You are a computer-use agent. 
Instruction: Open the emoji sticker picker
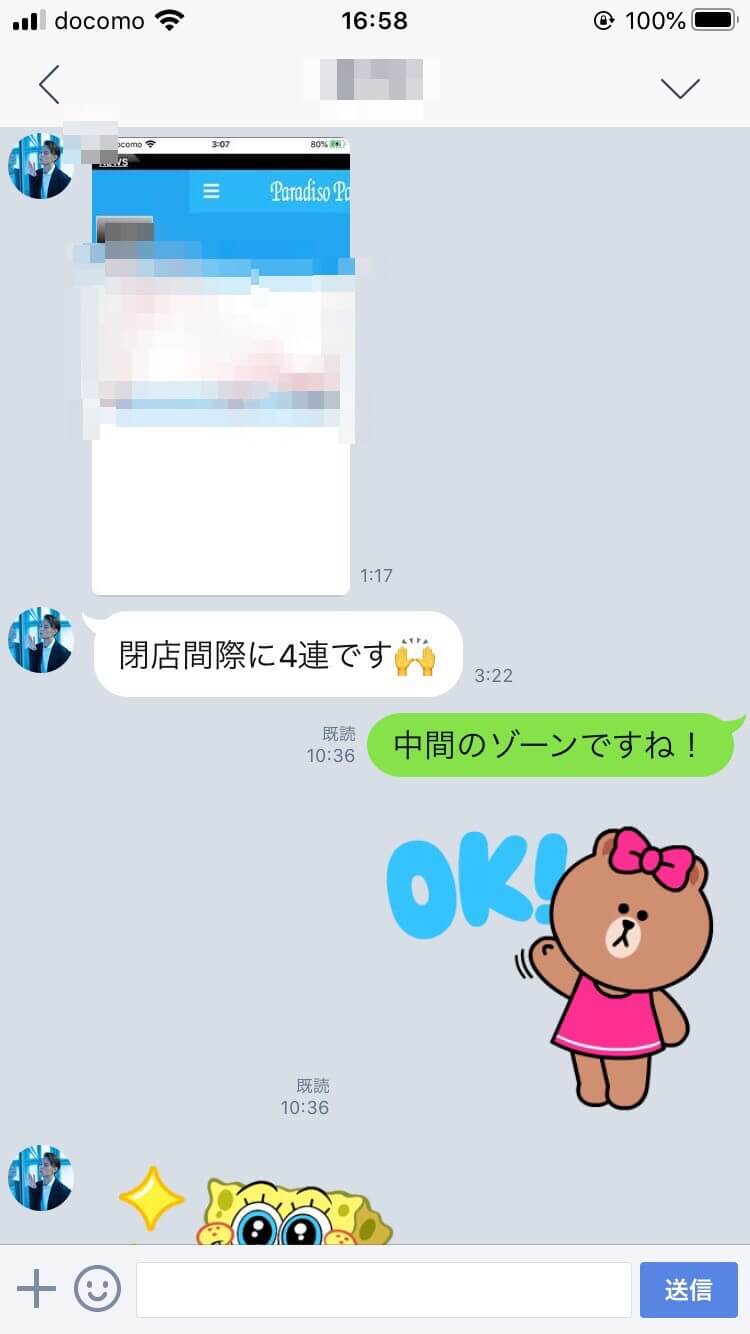[97, 1289]
